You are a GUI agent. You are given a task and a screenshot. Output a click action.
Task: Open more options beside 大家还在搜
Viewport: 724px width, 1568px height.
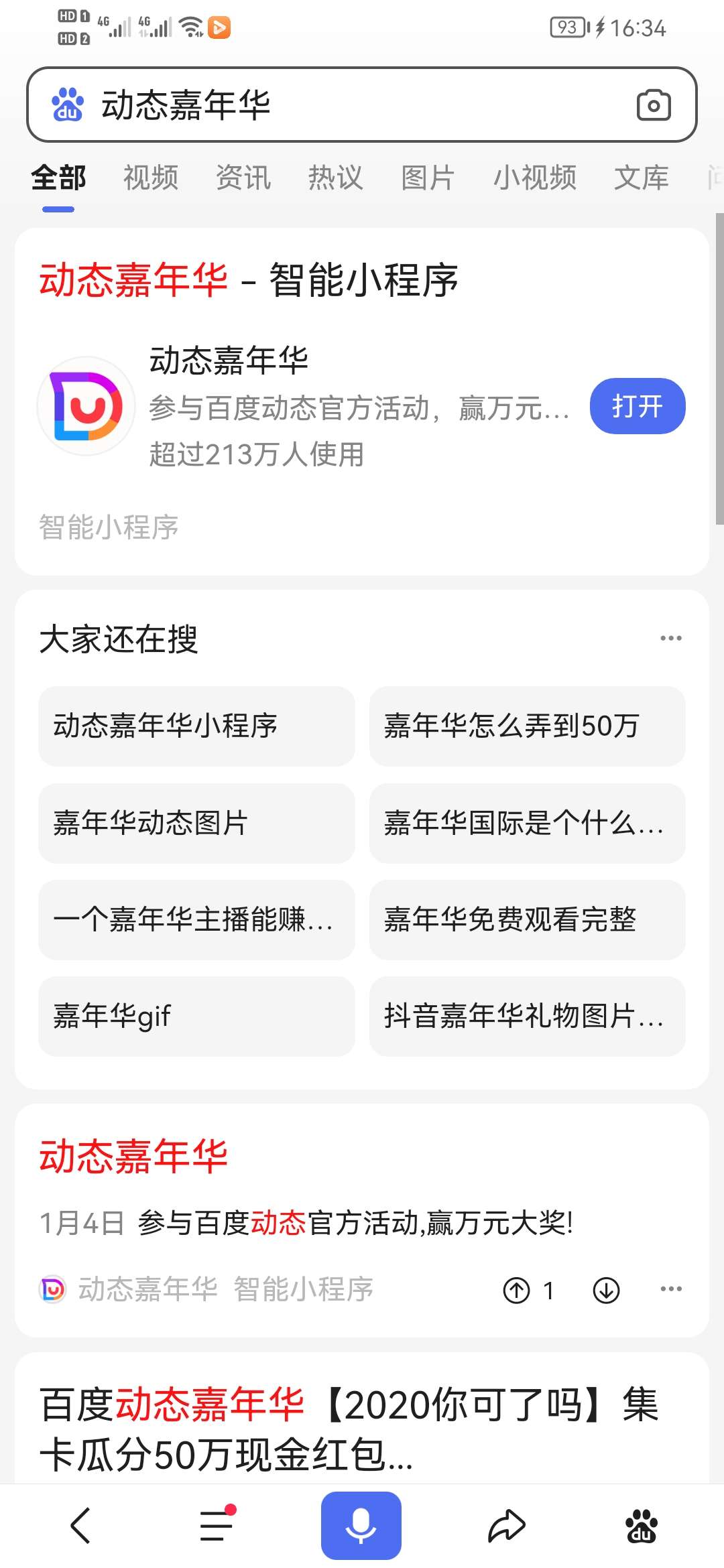coord(671,638)
